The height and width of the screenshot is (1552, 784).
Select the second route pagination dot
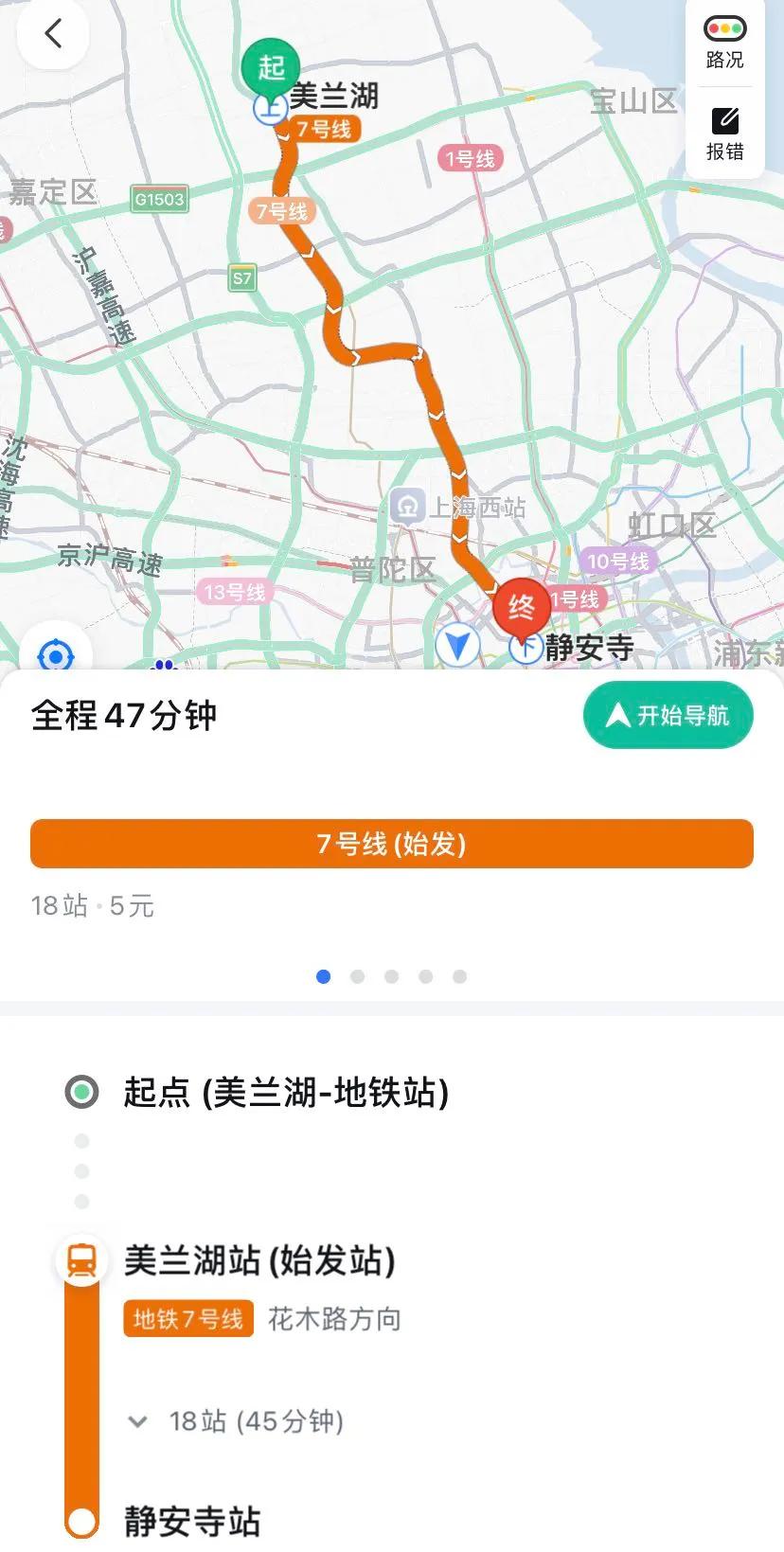359,976
